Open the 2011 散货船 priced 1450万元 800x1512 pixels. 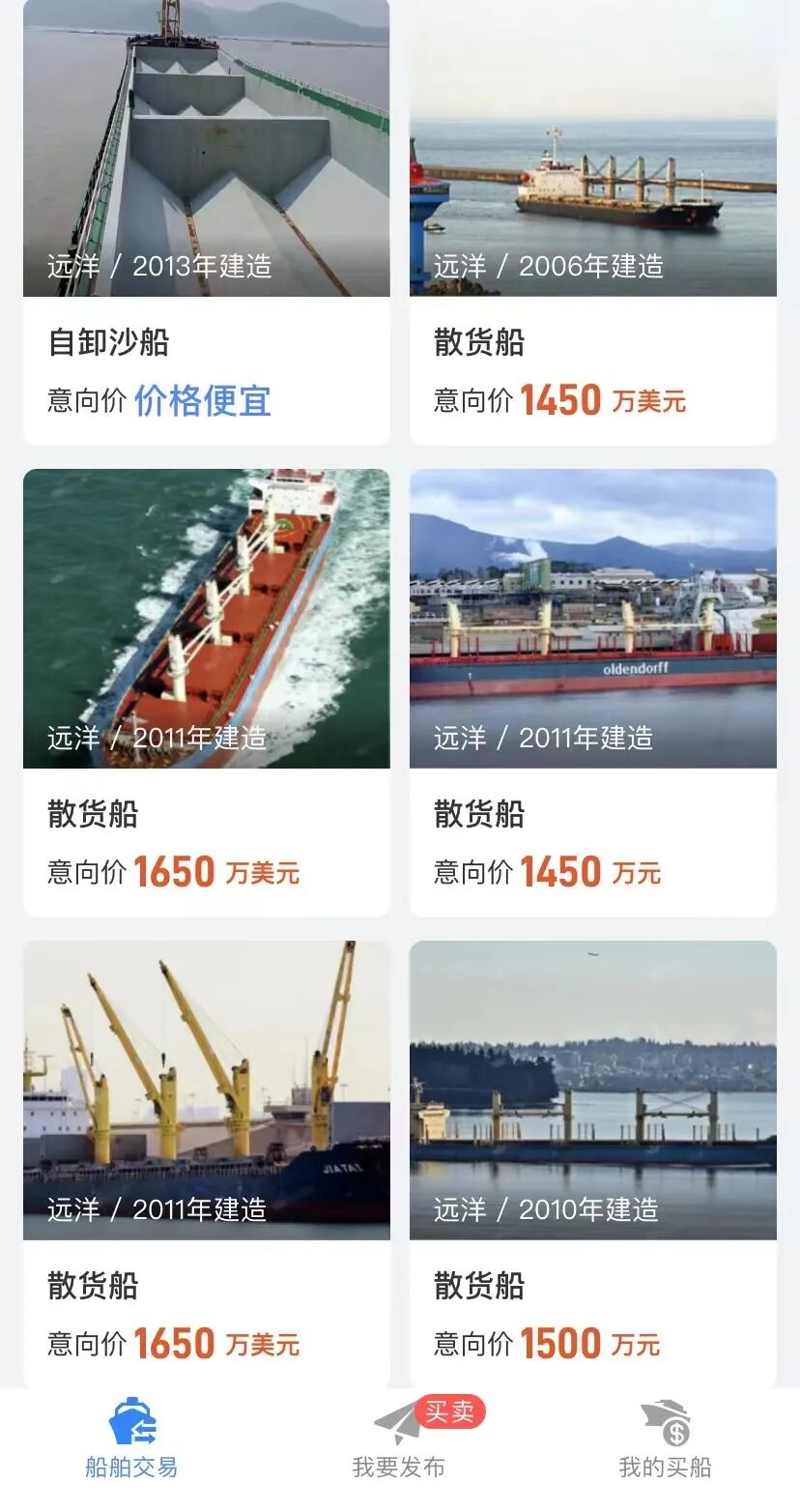[x=592, y=692]
